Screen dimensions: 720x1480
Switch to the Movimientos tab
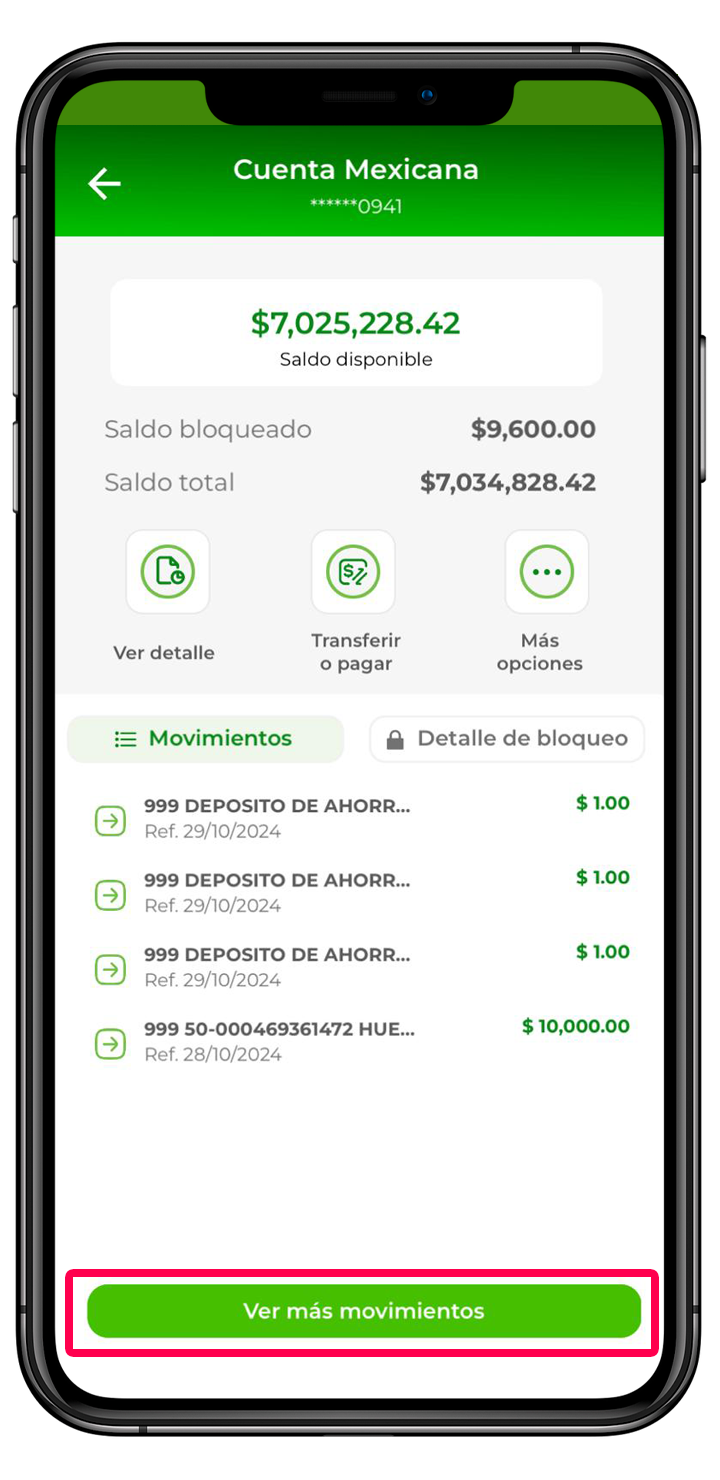(x=205, y=739)
